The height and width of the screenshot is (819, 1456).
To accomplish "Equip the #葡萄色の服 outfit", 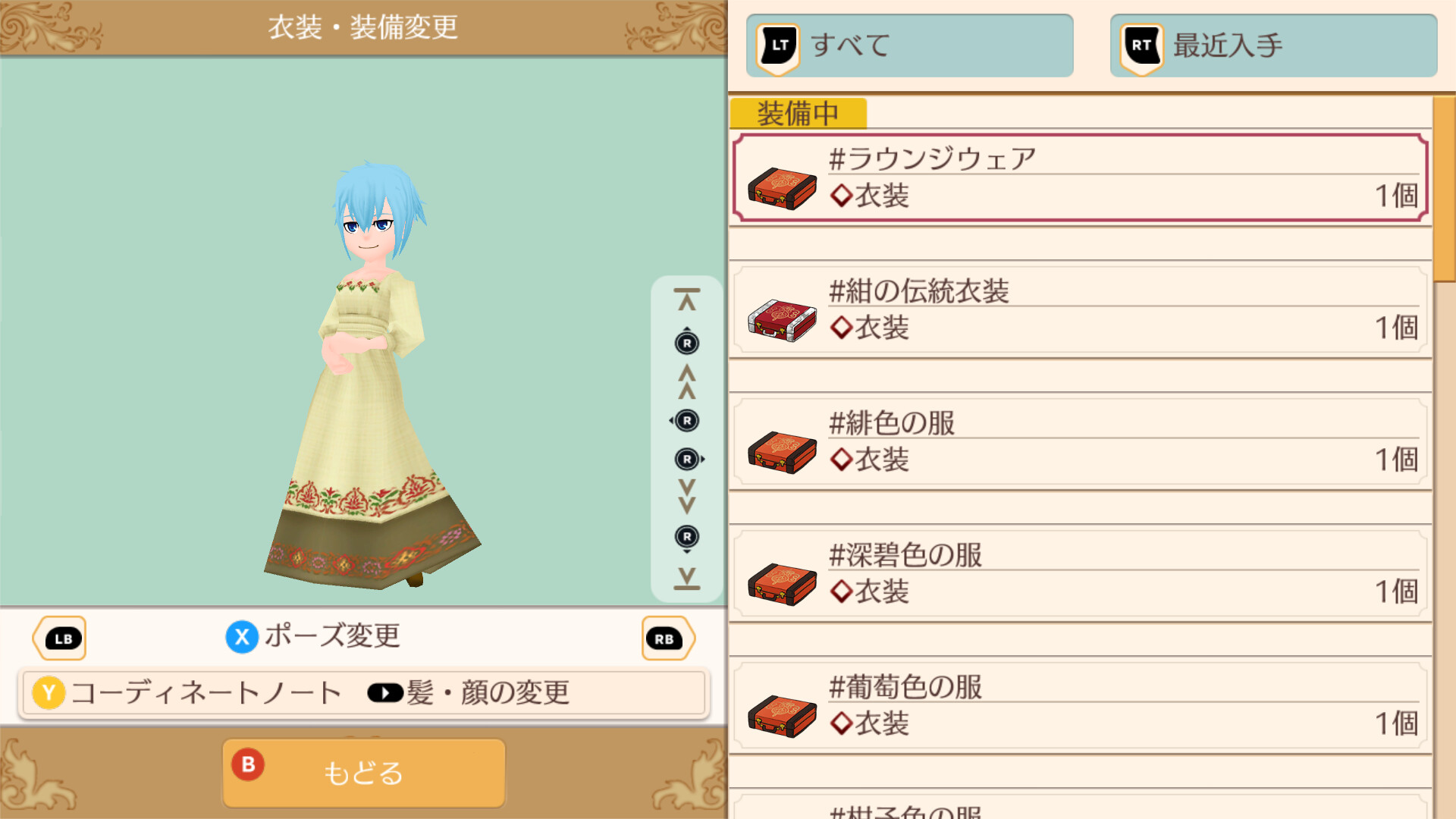I will click(x=1081, y=706).
